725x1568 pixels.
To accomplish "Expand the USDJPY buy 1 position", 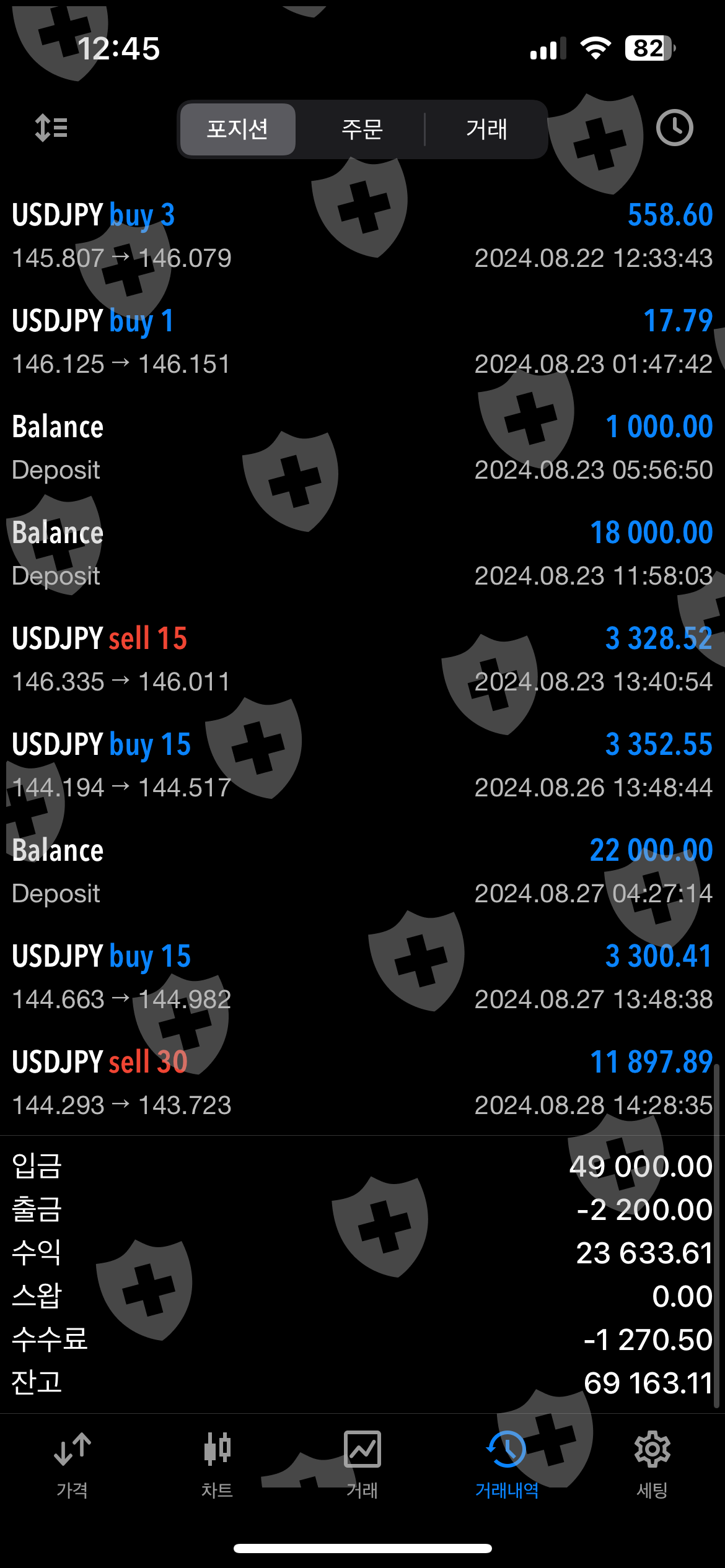I will point(362,342).
